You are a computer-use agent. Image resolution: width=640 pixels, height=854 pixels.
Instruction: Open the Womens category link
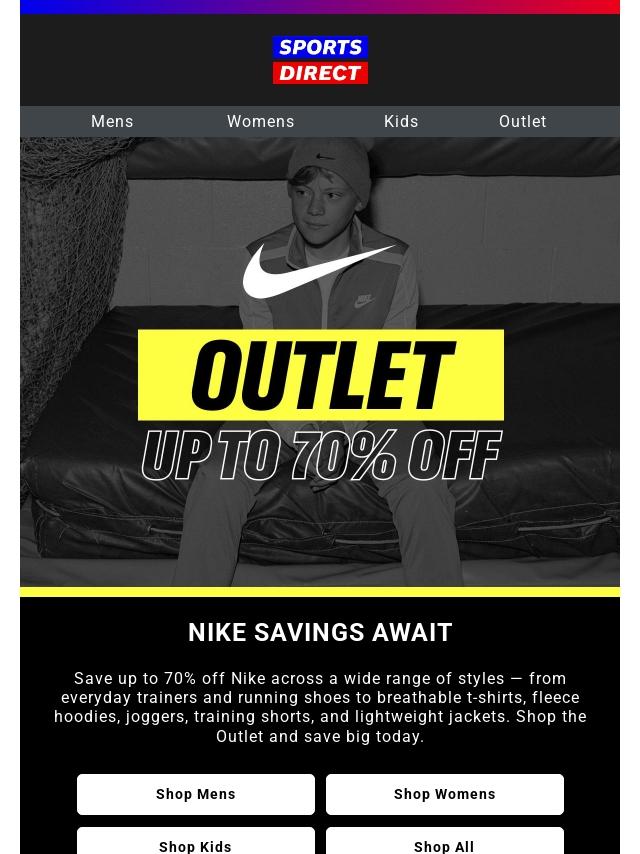click(260, 121)
